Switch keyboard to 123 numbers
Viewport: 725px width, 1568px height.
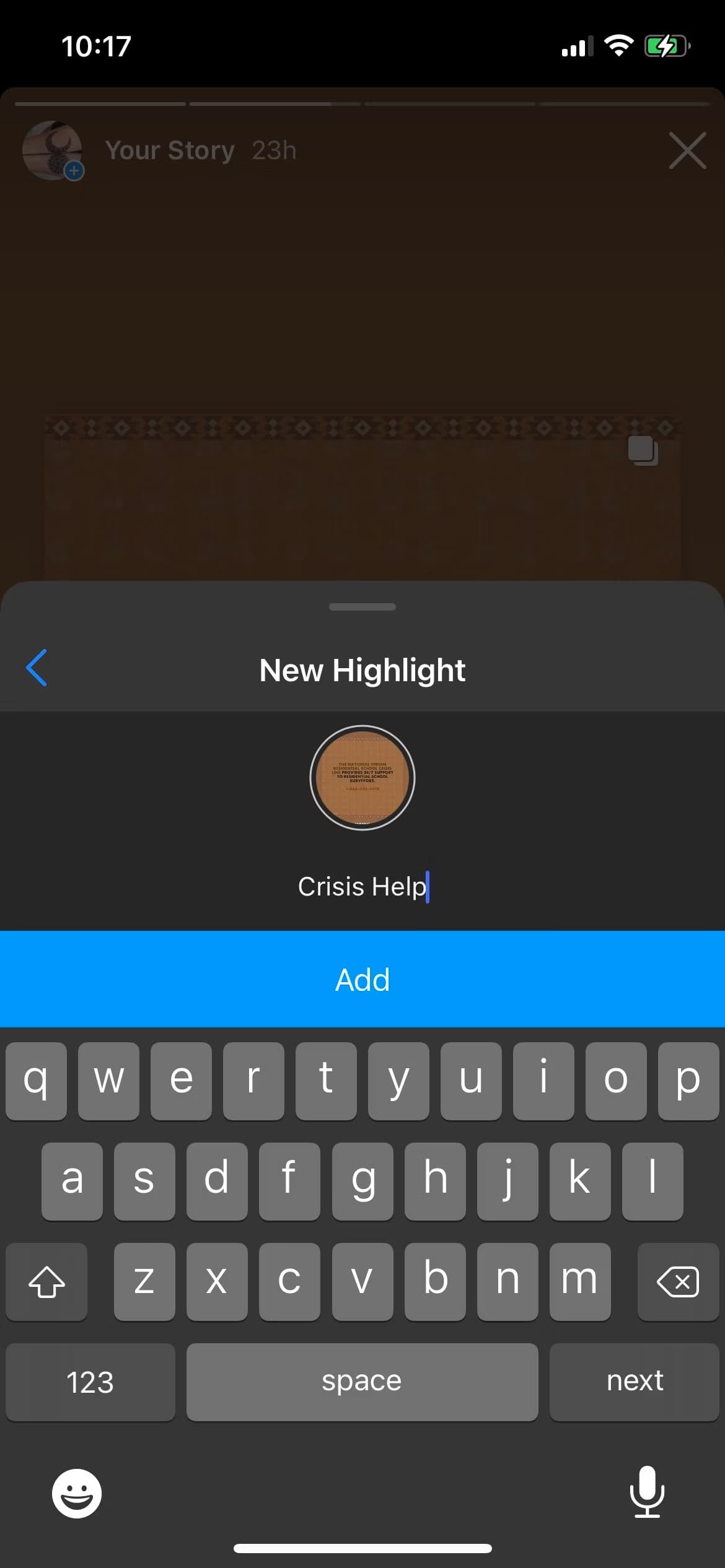[x=90, y=1382]
